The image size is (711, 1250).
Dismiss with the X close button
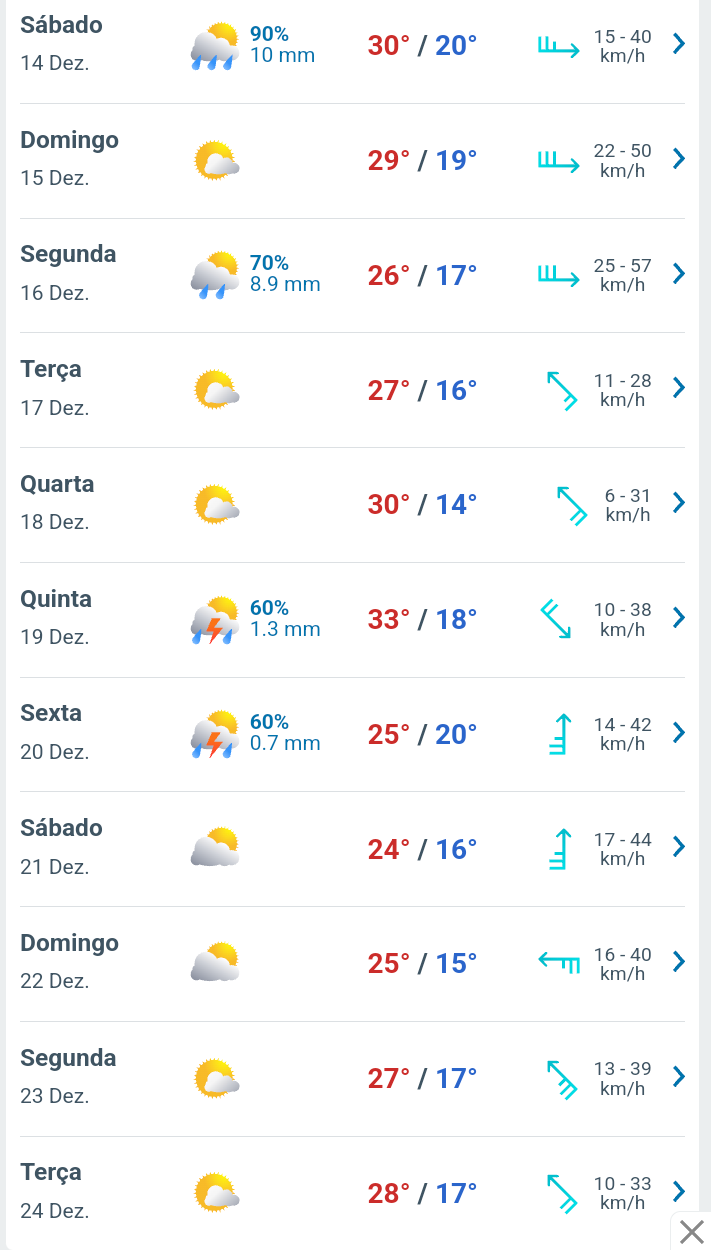point(691,1231)
